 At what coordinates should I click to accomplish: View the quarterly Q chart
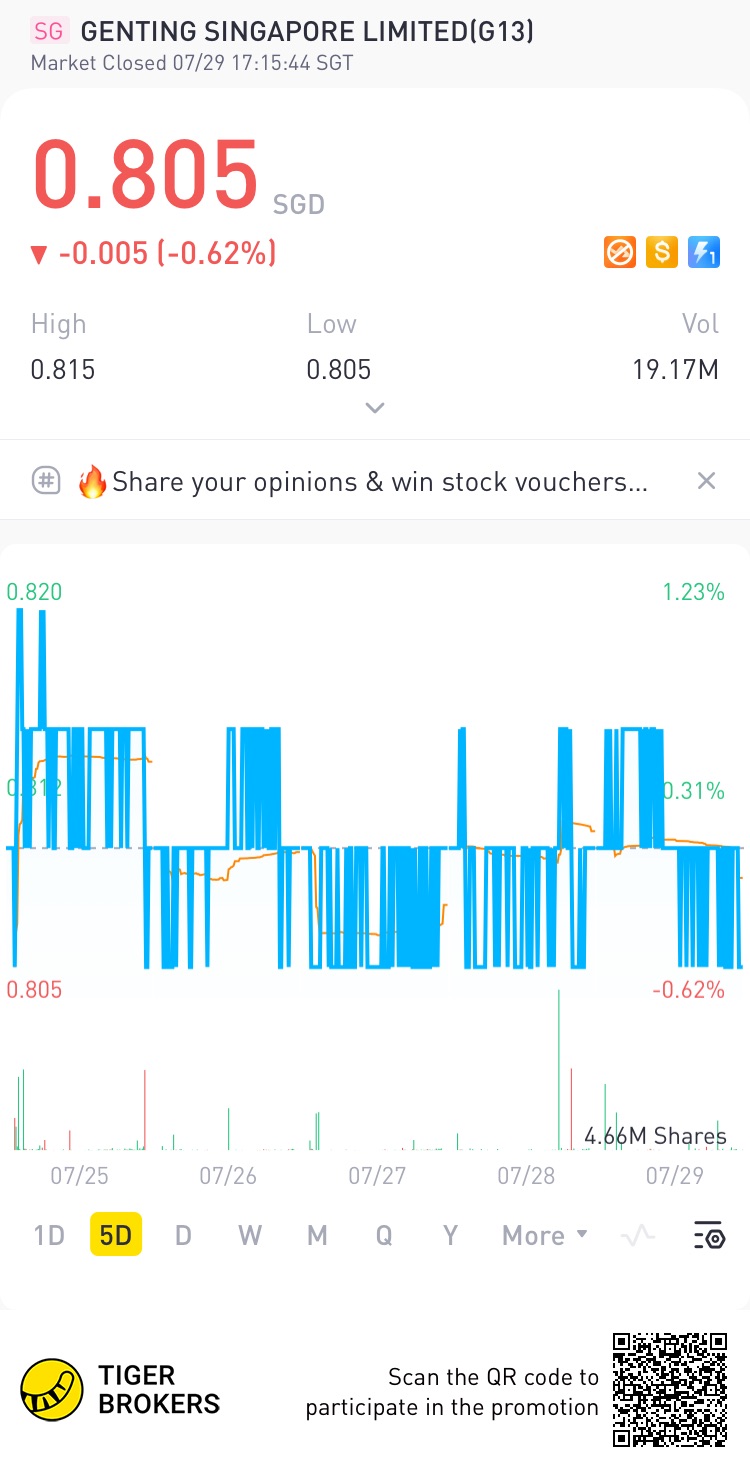(384, 1235)
